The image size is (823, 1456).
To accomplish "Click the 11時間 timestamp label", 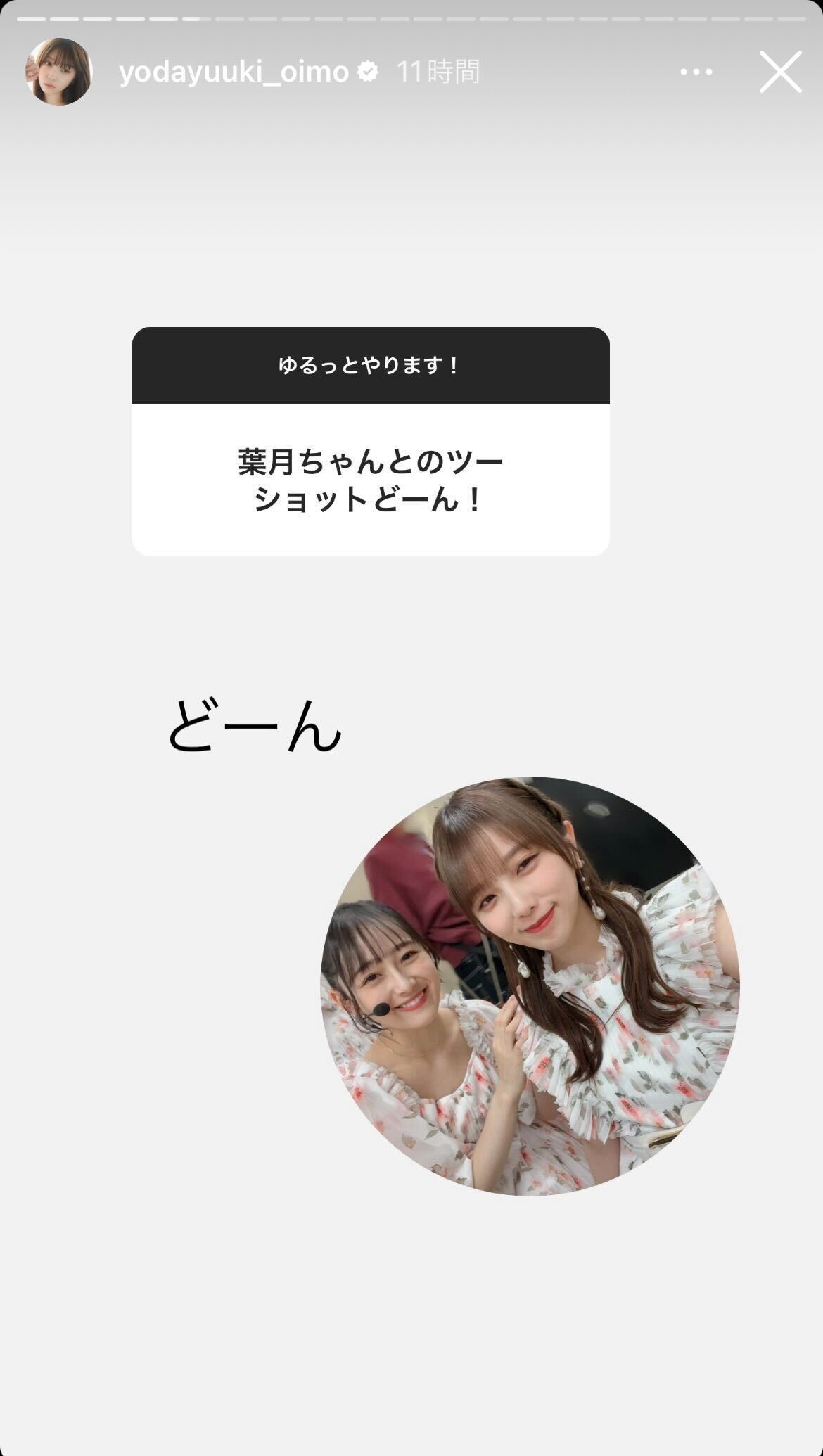I will [x=436, y=70].
